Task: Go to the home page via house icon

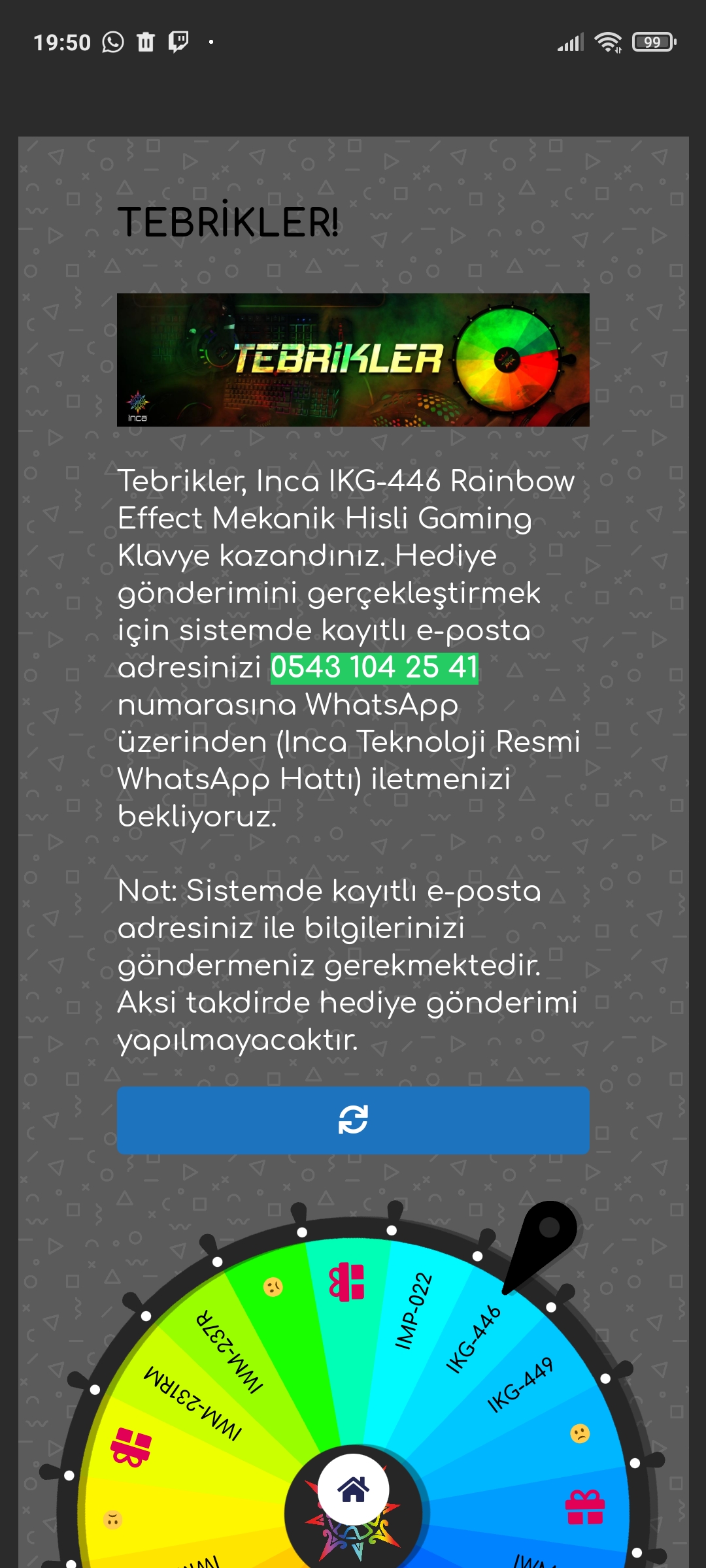Action: click(353, 1490)
